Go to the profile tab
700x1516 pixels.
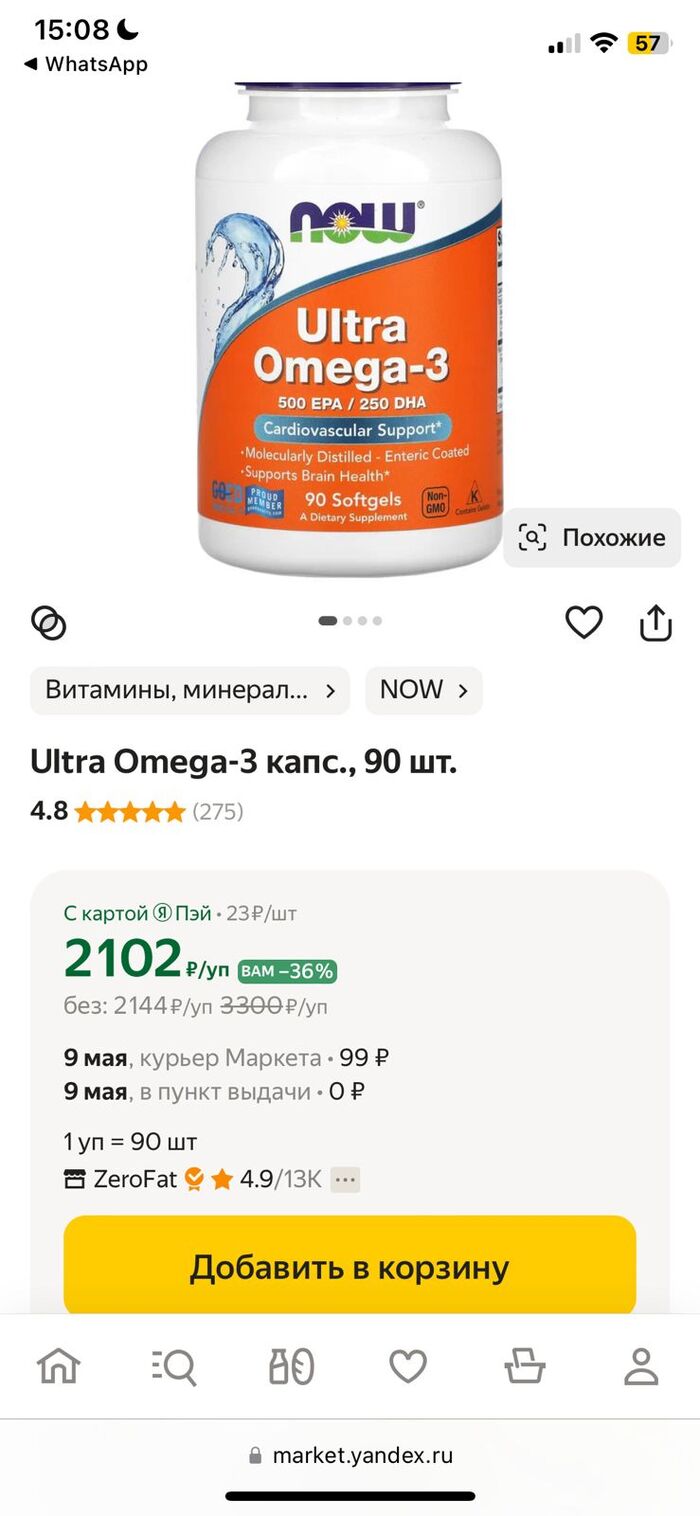pos(641,1365)
